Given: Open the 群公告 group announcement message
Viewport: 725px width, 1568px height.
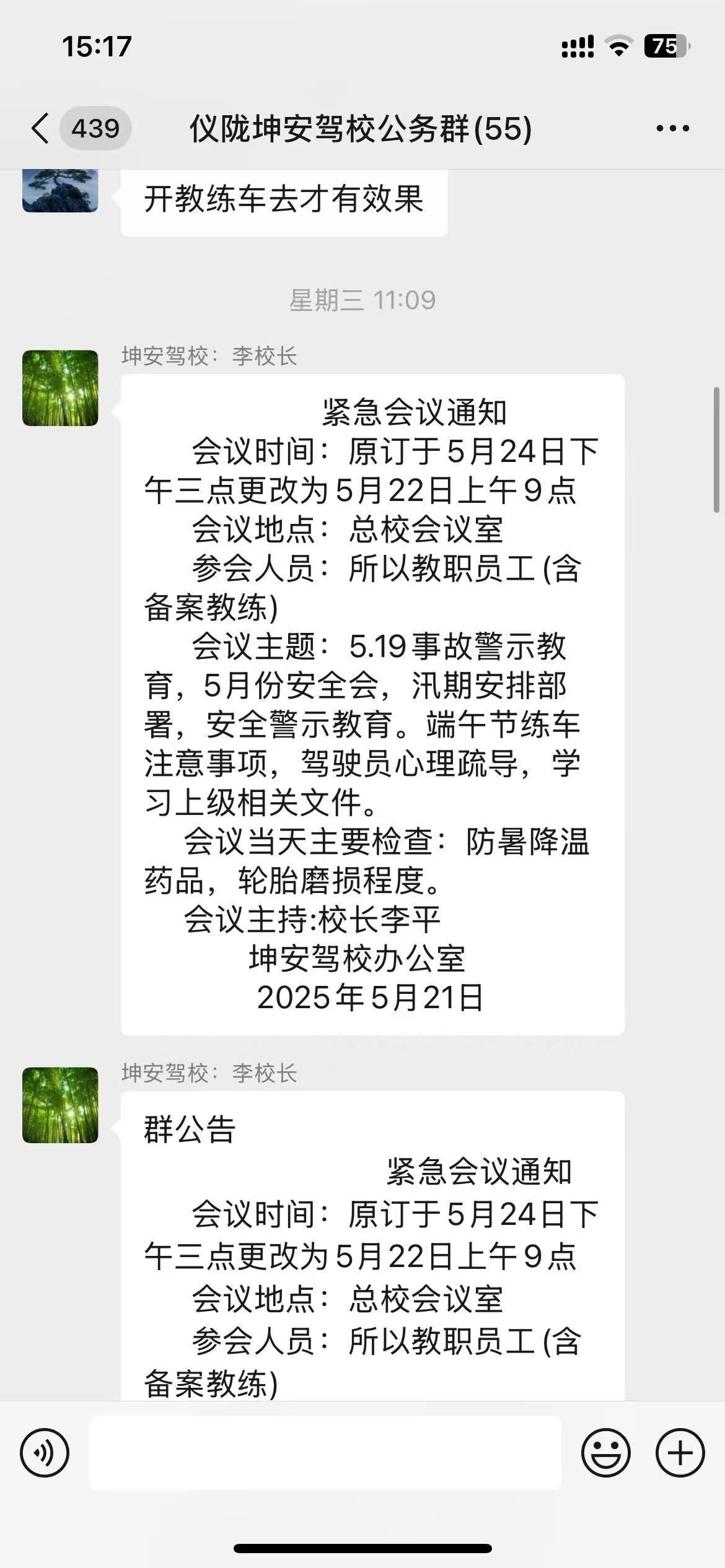Looking at the screenshot, I should (372, 1245).
